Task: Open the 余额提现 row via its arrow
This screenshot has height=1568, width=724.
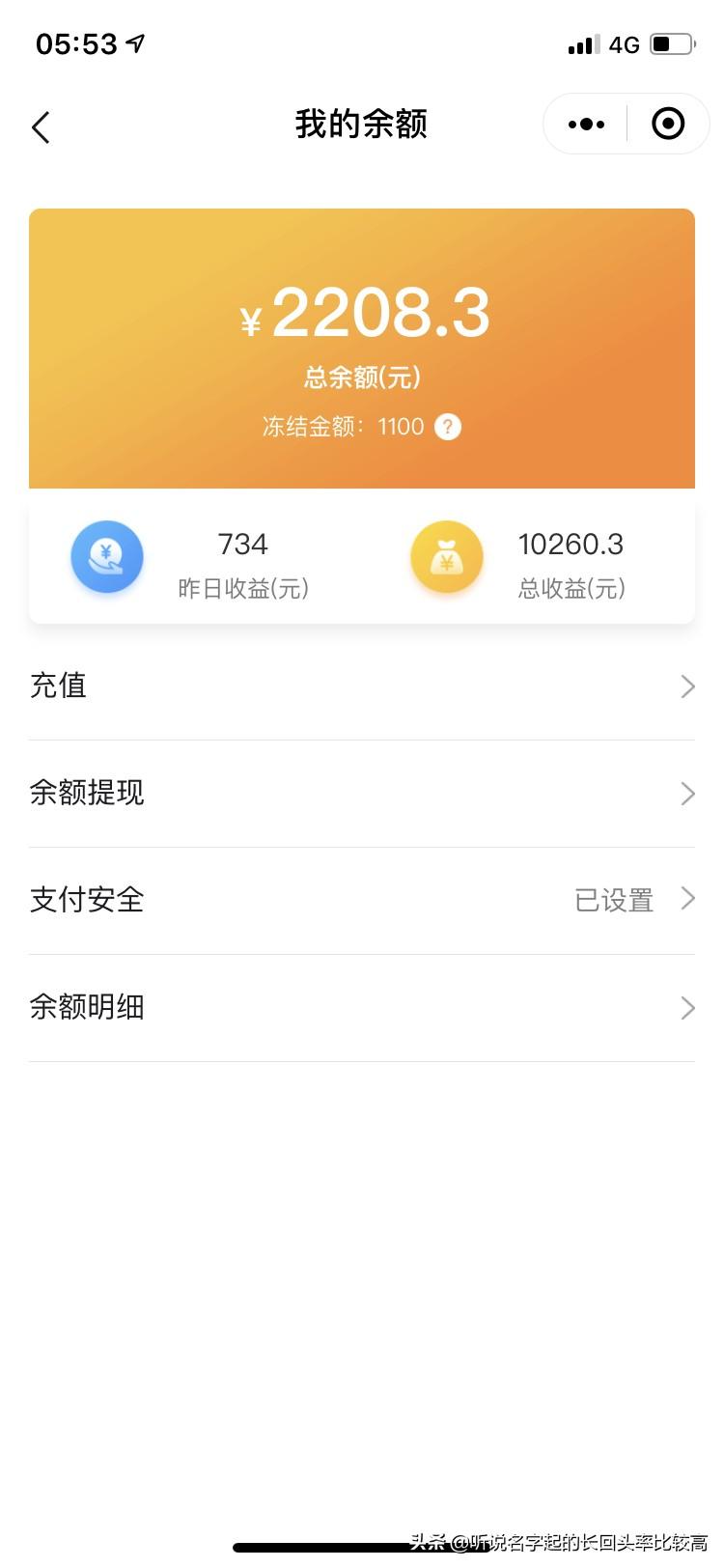Action: [x=687, y=794]
